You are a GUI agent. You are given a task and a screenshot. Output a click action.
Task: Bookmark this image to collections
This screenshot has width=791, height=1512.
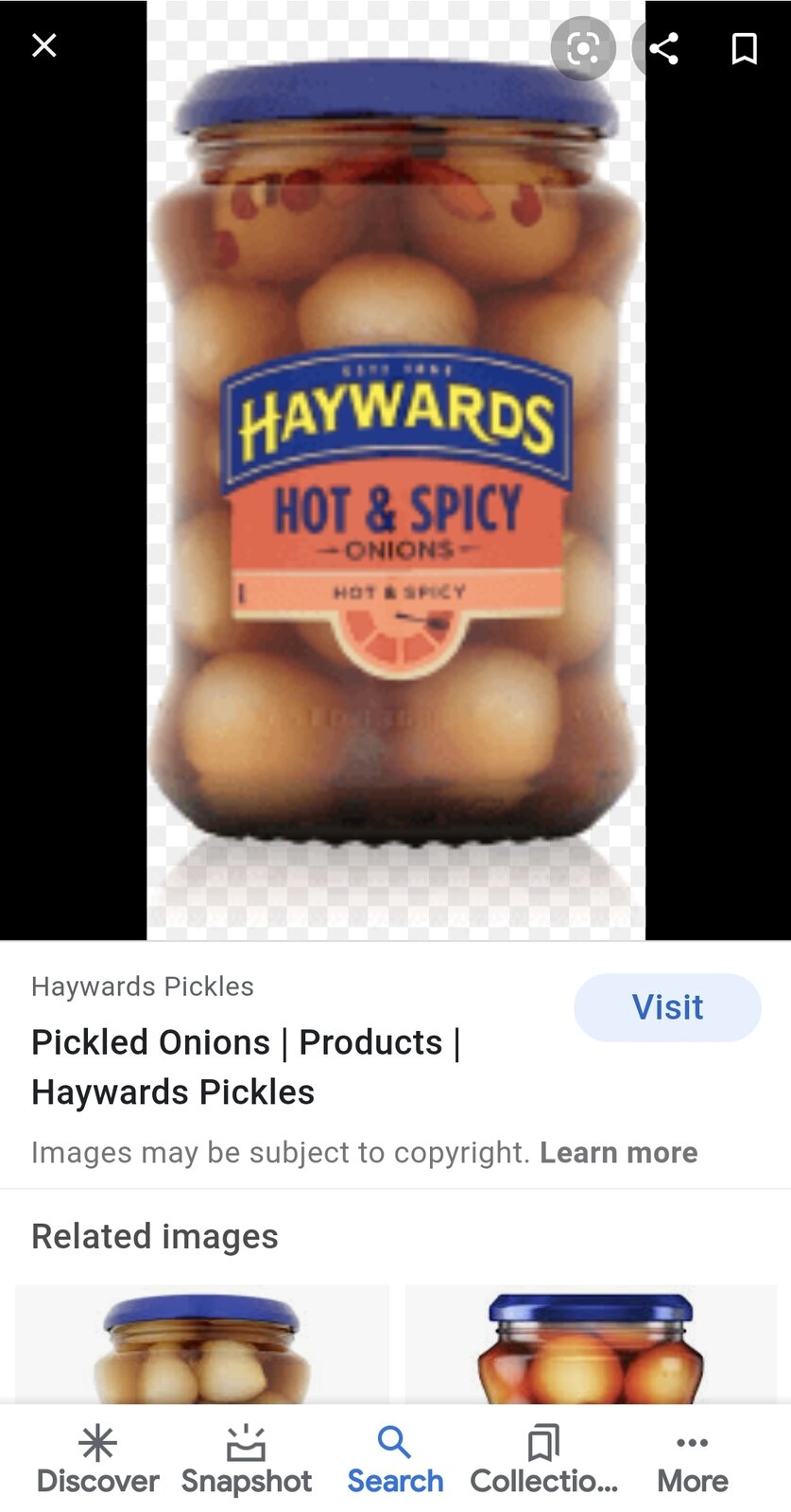(x=745, y=48)
